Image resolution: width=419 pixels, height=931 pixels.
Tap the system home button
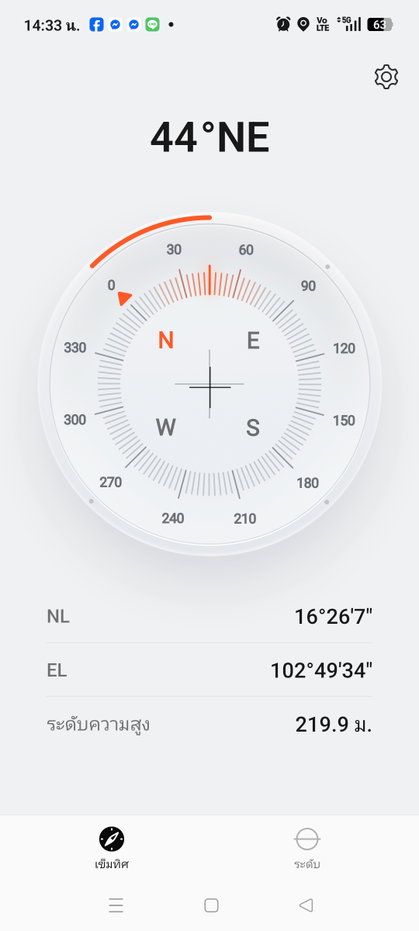(211, 905)
